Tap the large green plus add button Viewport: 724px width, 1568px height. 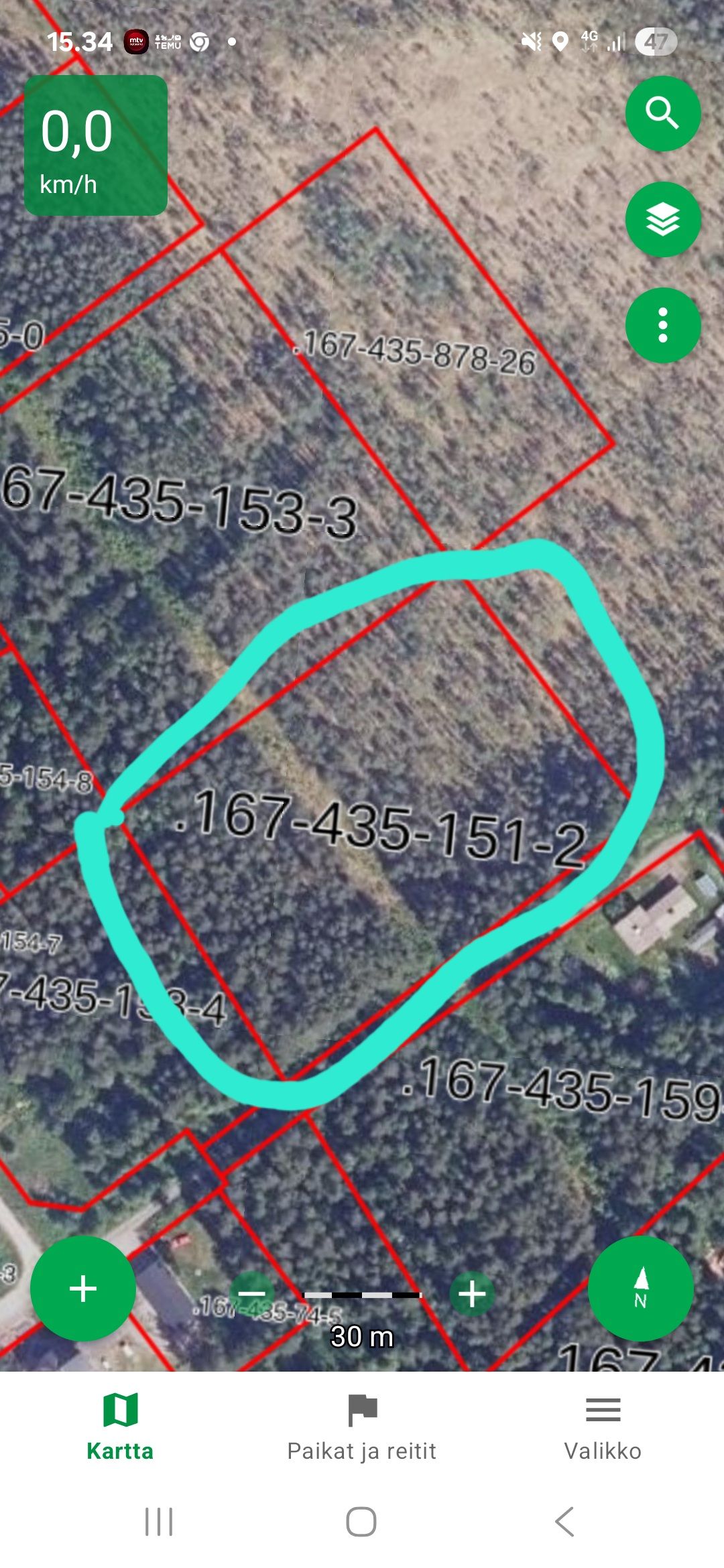[x=83, y=1288]
